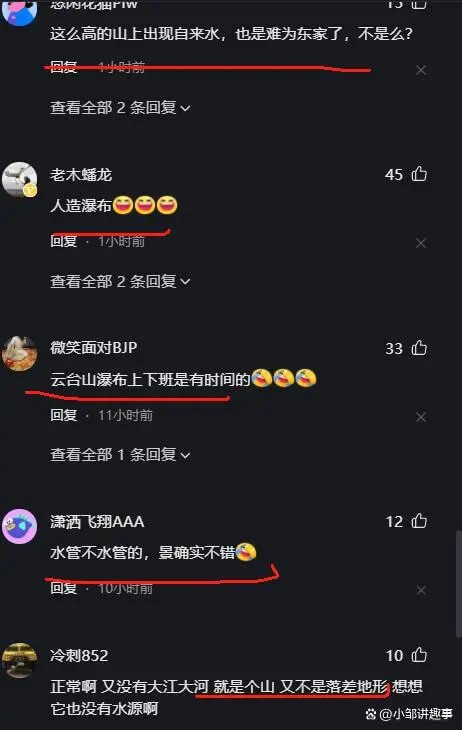Dismiss 微笑面对BJP's comment with the X
The image size is (462, 730).
tap(421, 417)
